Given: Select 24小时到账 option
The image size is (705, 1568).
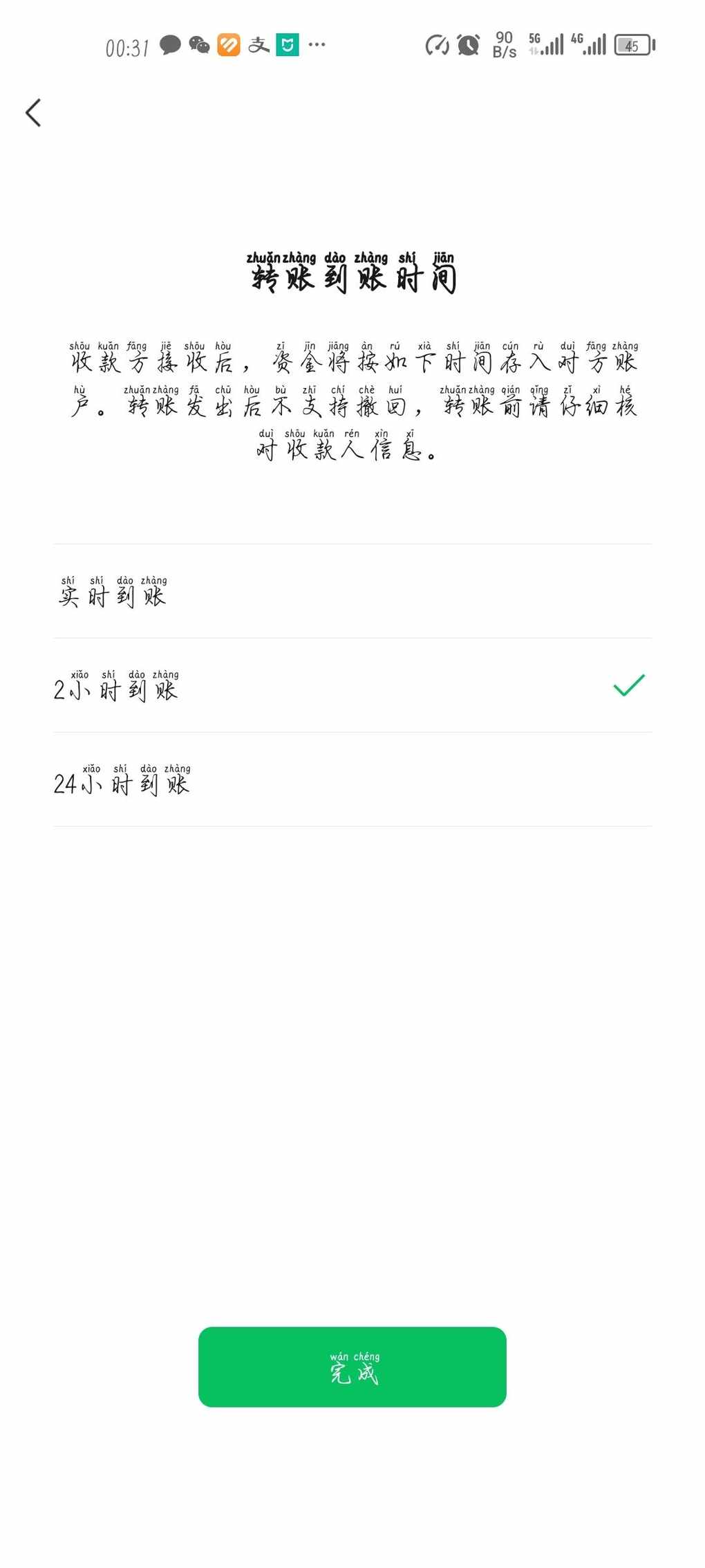Looking at the screenshot, I should tap(352, 780).
